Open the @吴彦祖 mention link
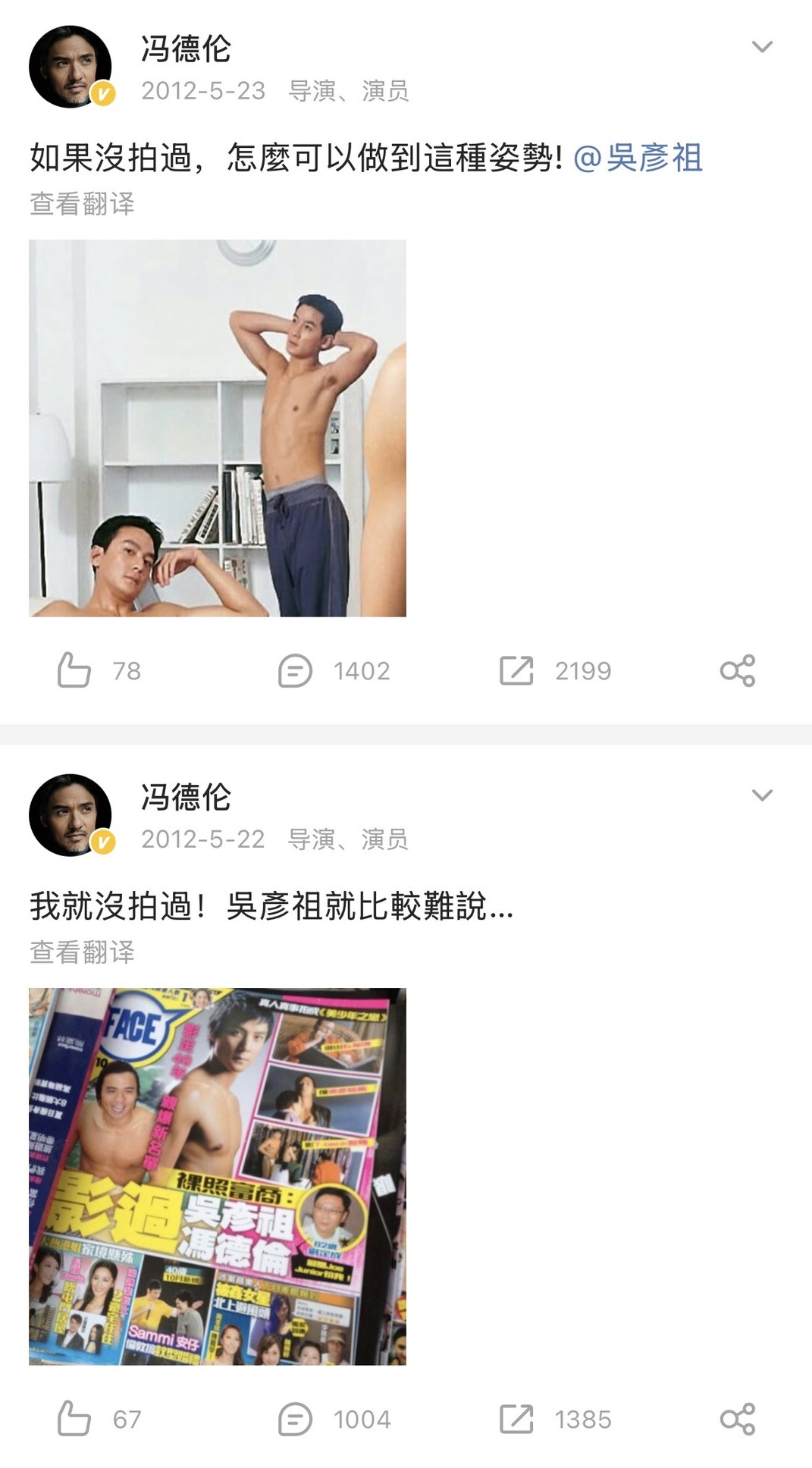Viewport: 812px width, 1468px height. click(638, 158)
